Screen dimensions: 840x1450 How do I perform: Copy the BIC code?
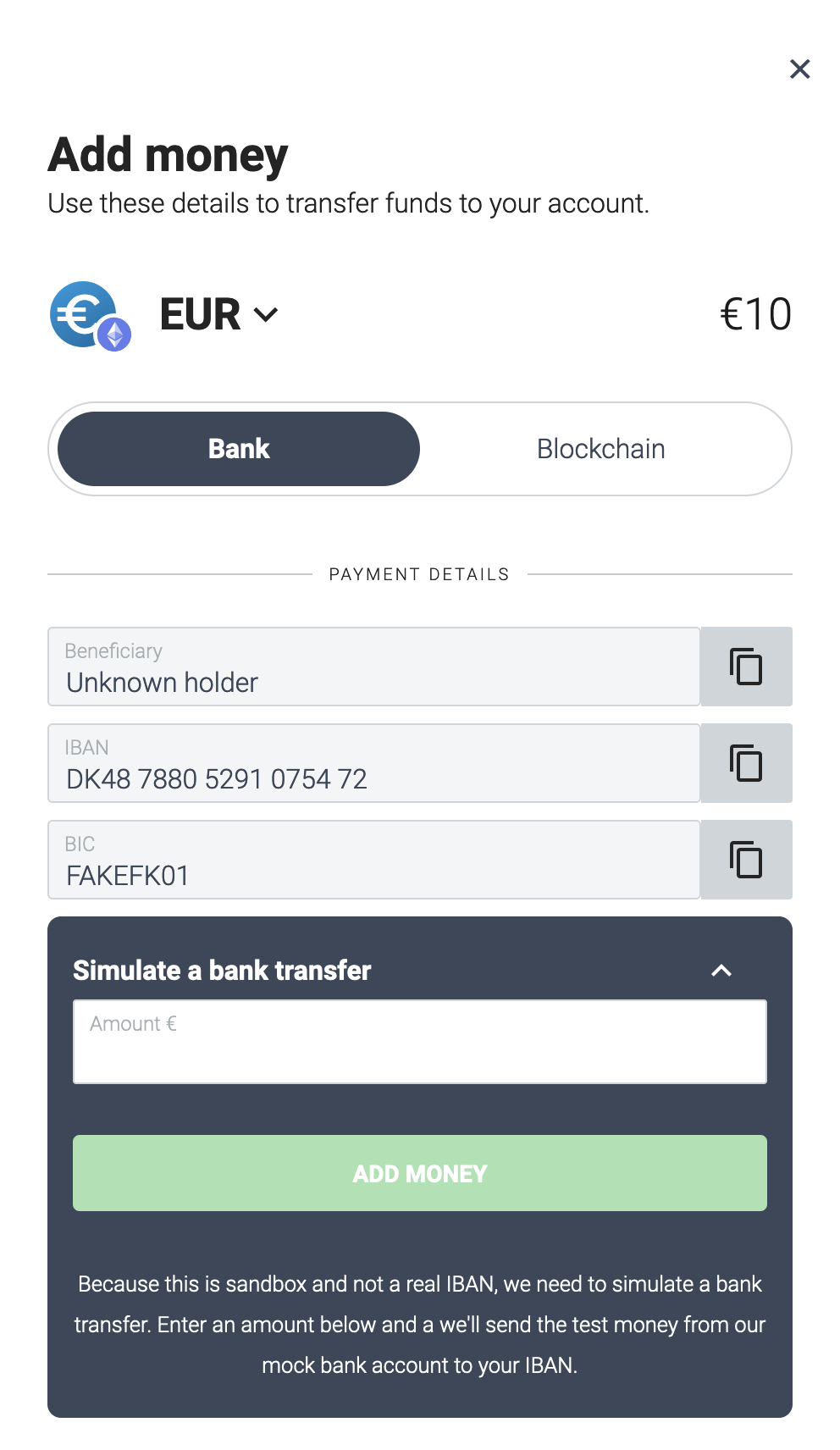[746, 860]
